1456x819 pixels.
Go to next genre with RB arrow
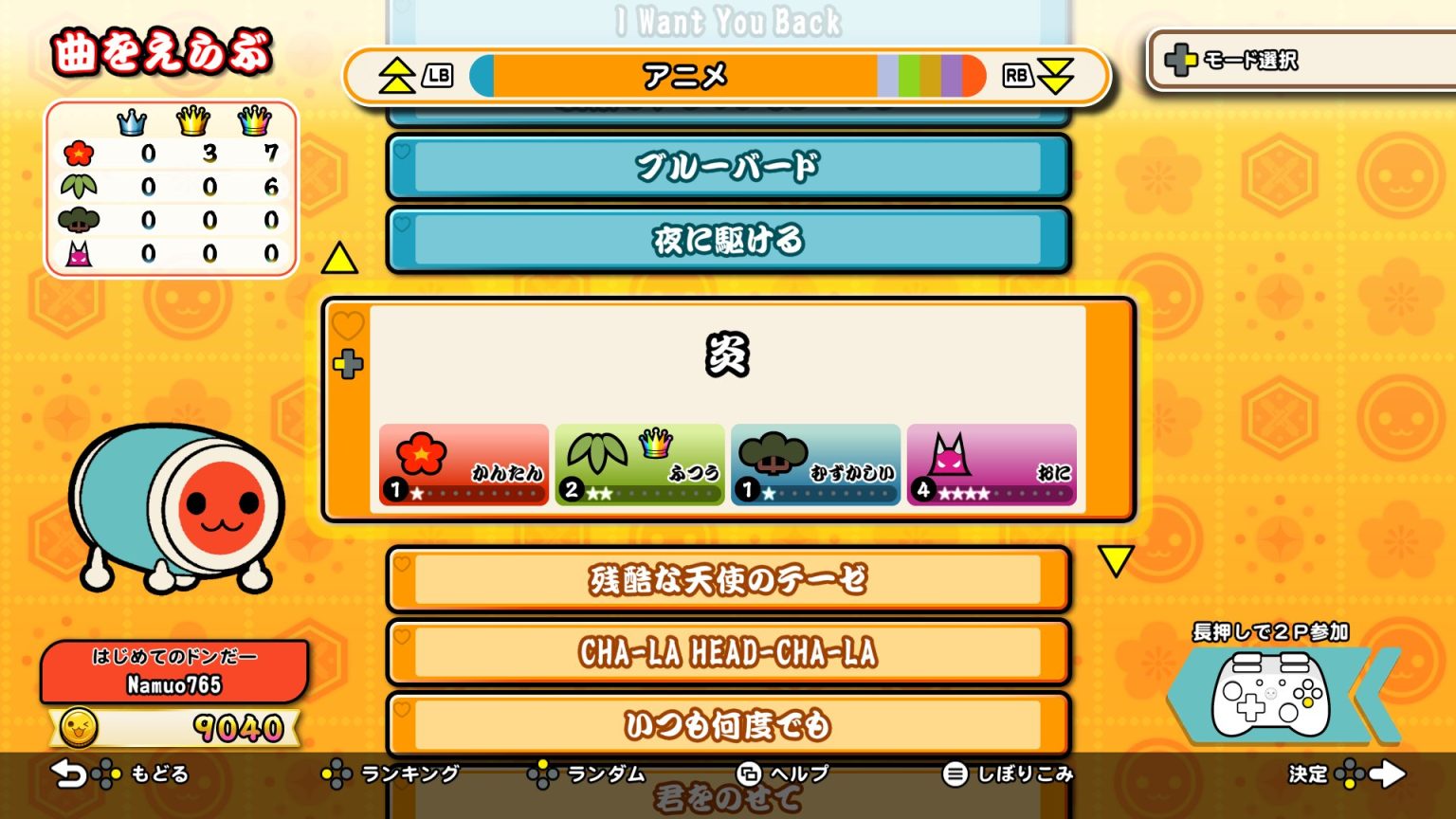pyautogui.click(x=1054, y=76)
